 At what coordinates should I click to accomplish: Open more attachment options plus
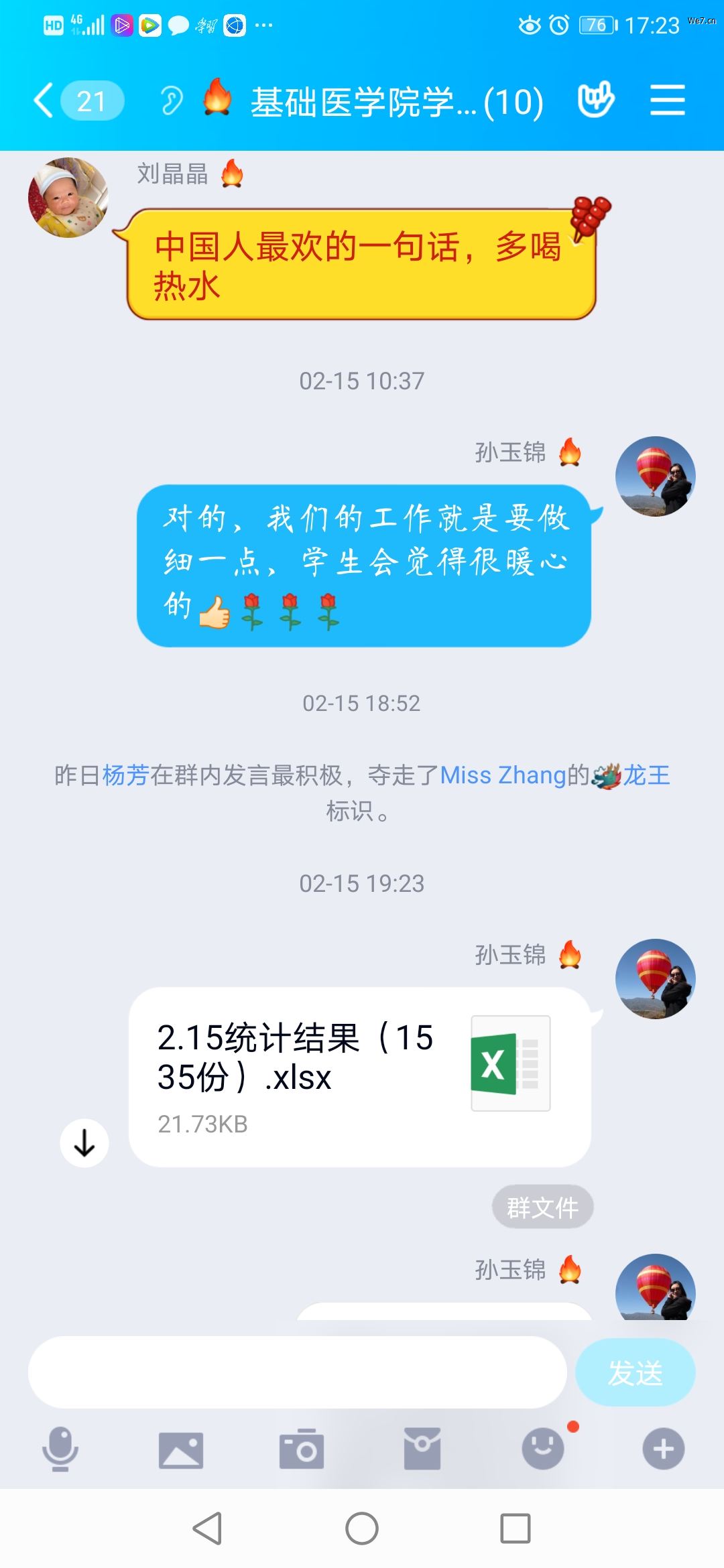click(664, 1449)
